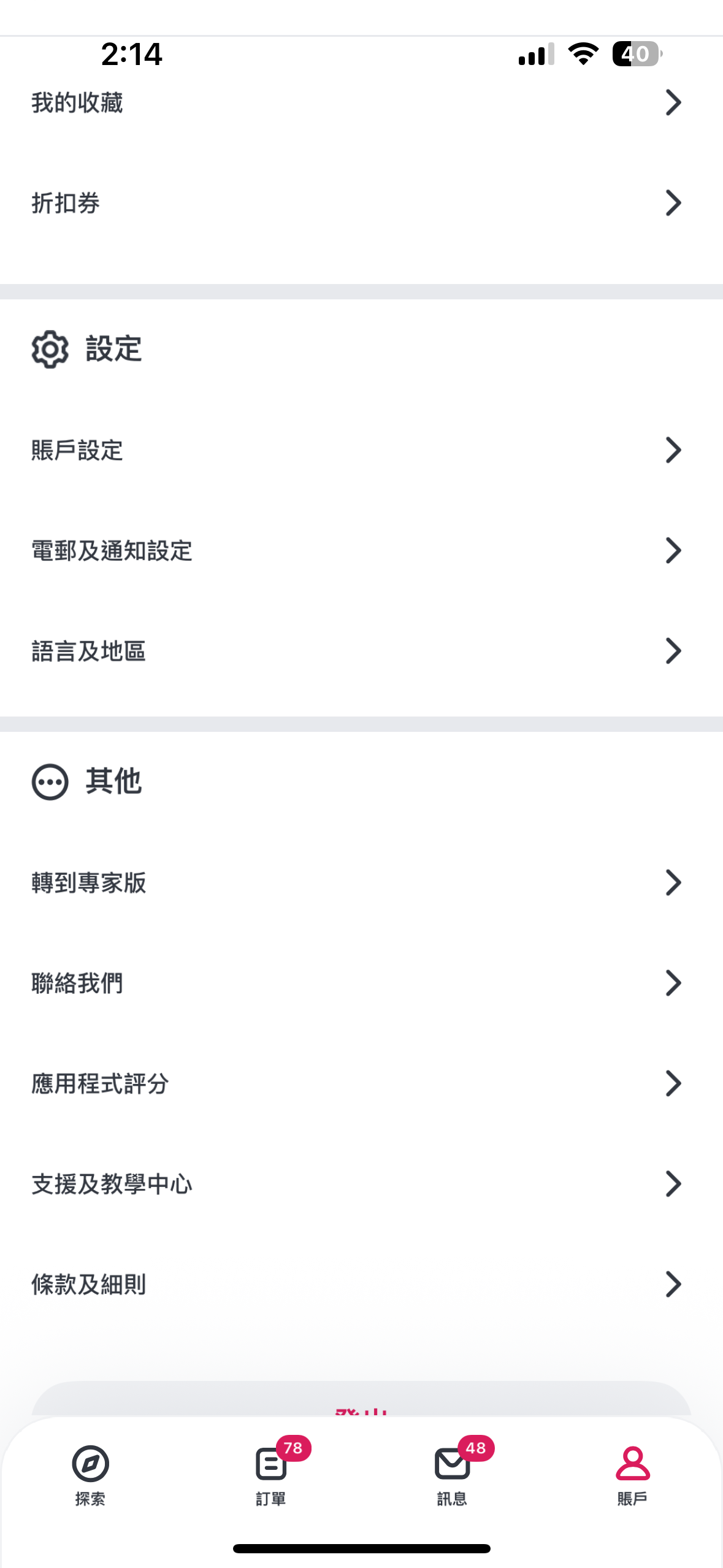Switch to the 探索 explore tab
Viewport: 723px width, 1568px height.
pyautogui.click(x=90, y=1475)
